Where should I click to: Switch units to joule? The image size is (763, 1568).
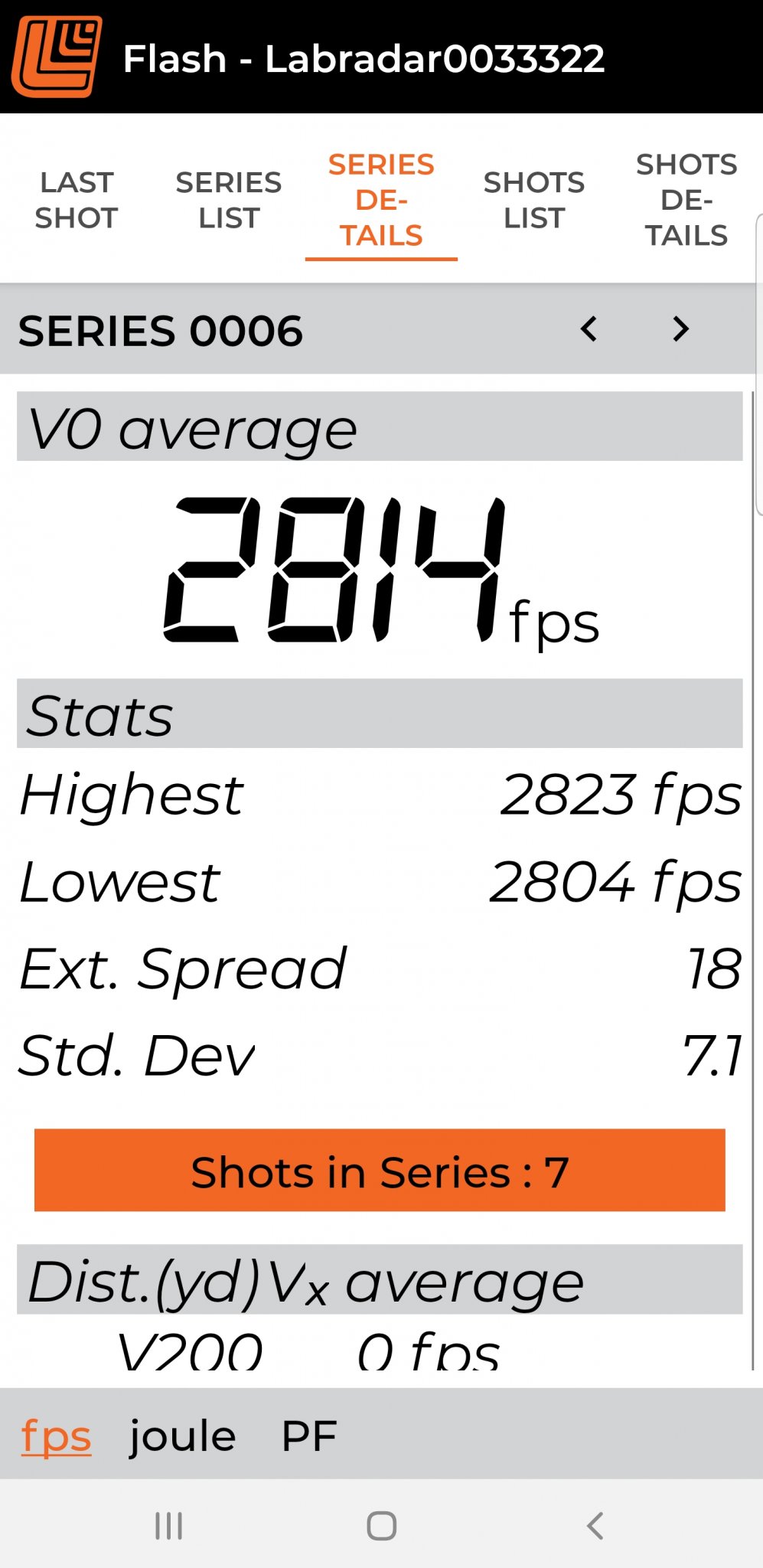pyautogui.click(x=182, y=1436)
